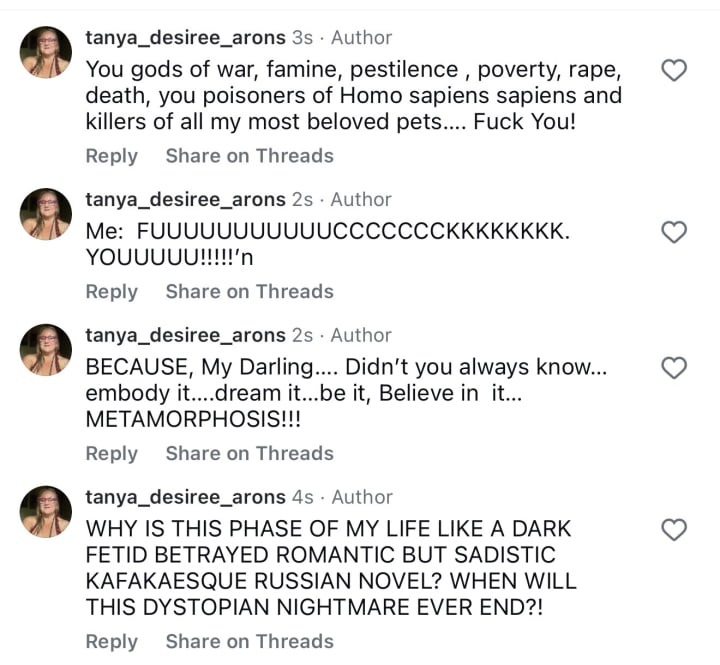Like the 'Me: FUUUUU' comment
Viewport: 720px width, 665px height.
(674, 232)
